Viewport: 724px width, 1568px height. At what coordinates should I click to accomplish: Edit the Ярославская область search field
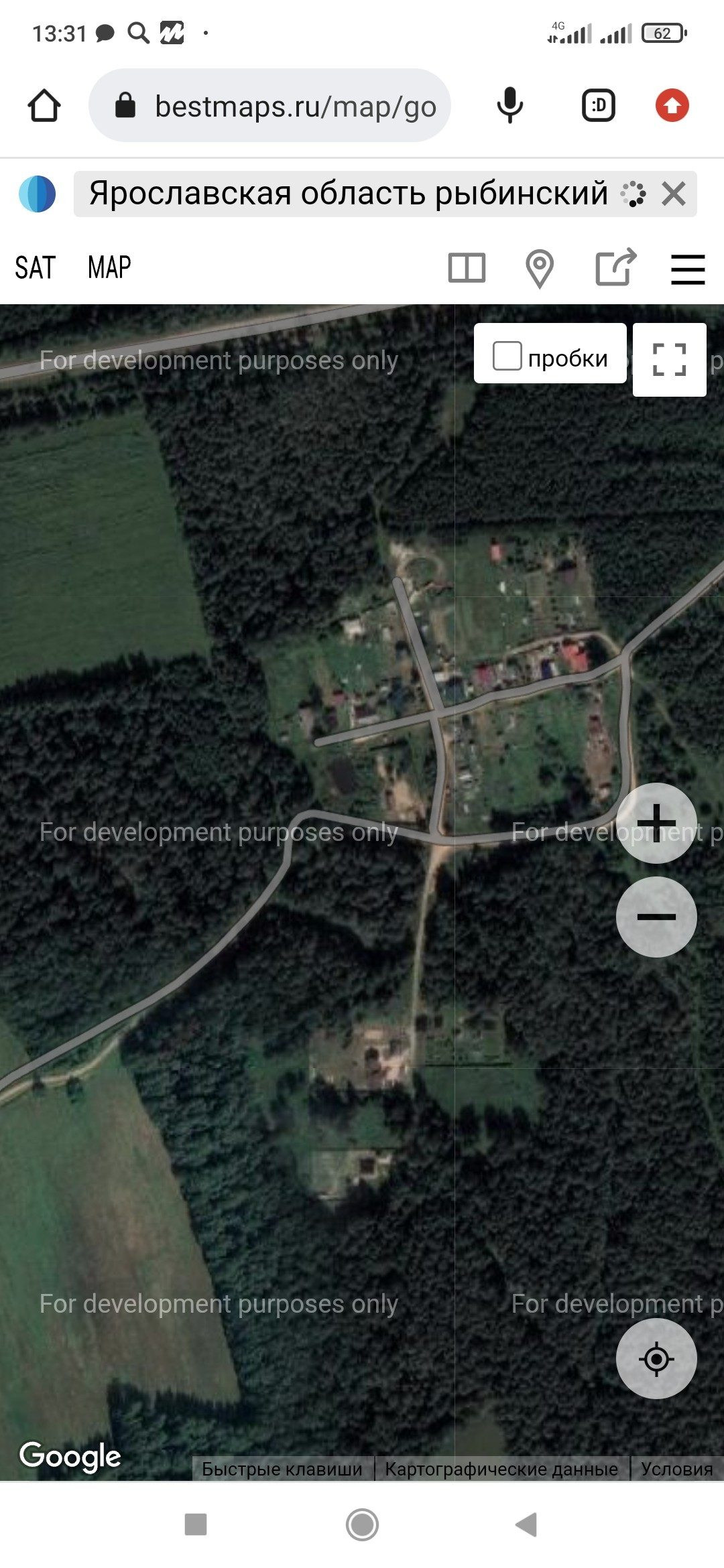pyautogui.click(x=347, y=194)
